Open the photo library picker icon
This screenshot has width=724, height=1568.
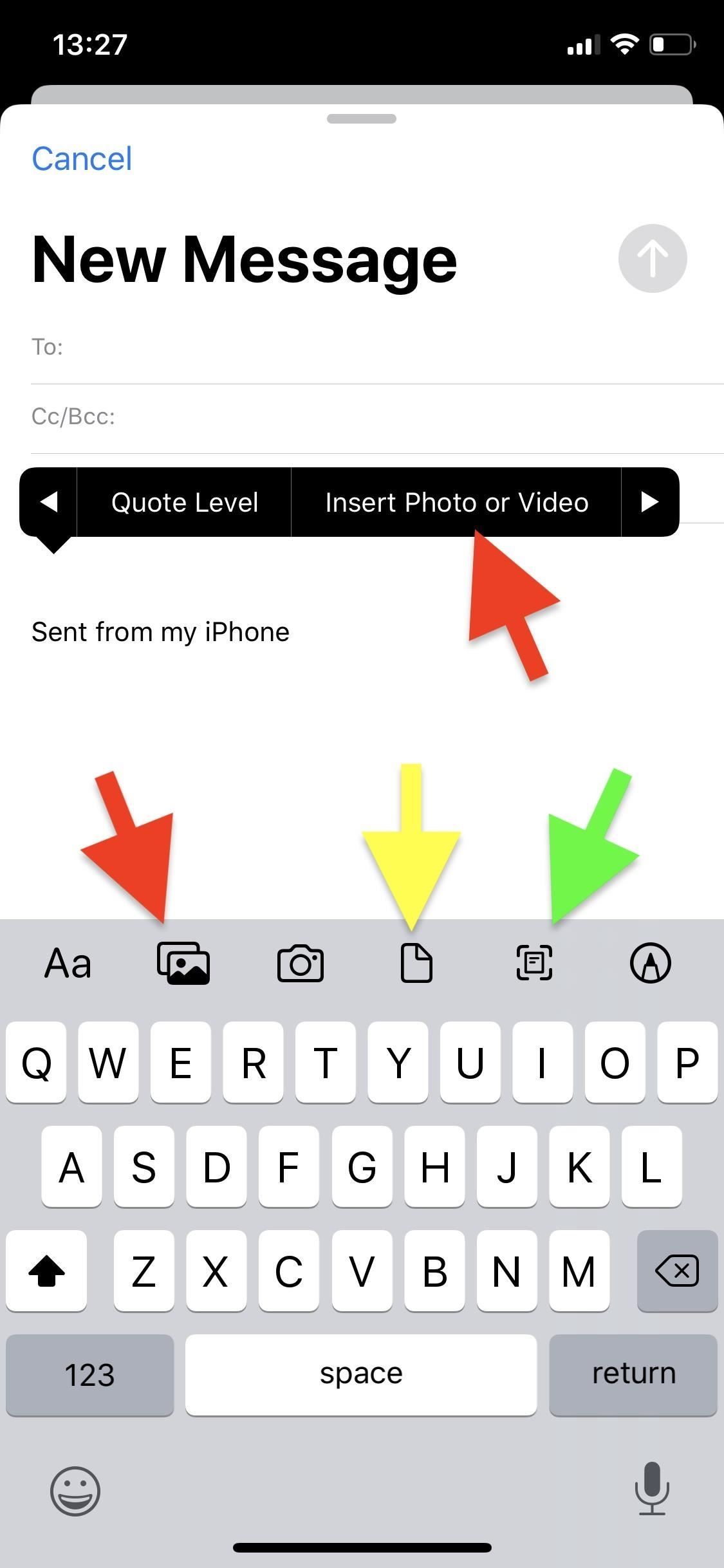183,963
